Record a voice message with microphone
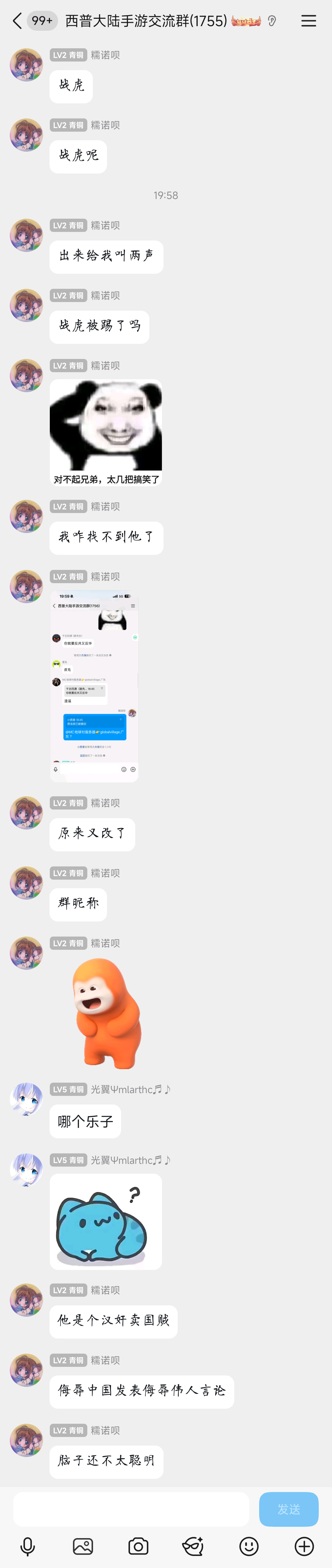The image size is (332, 1568). point(27,1546)
